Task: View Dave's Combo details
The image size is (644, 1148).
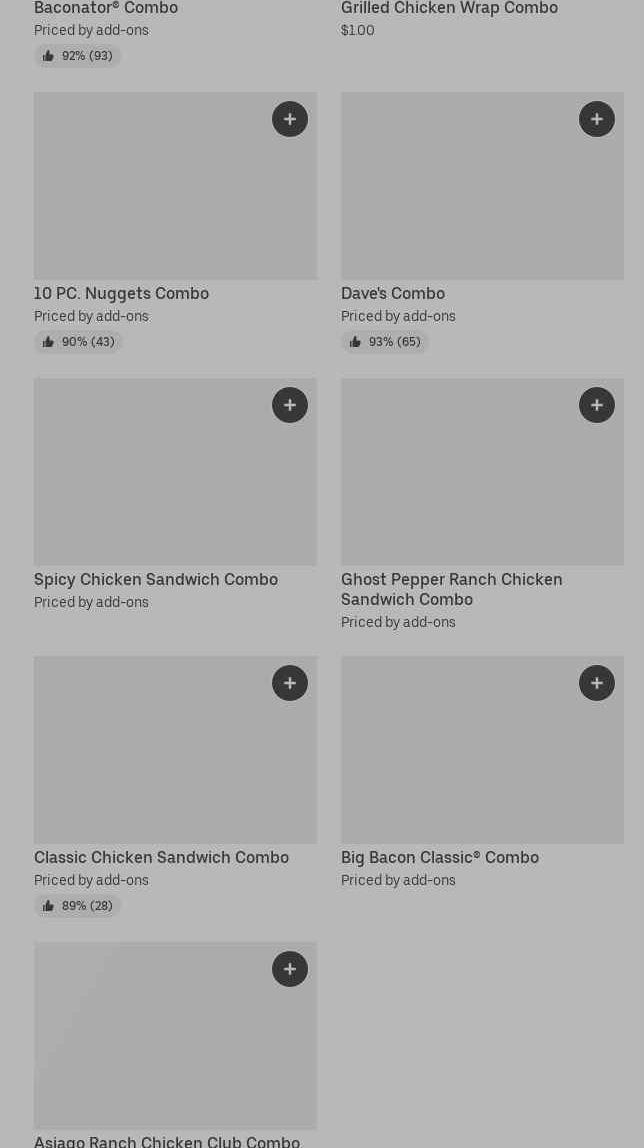Action: tap(392, 293)
